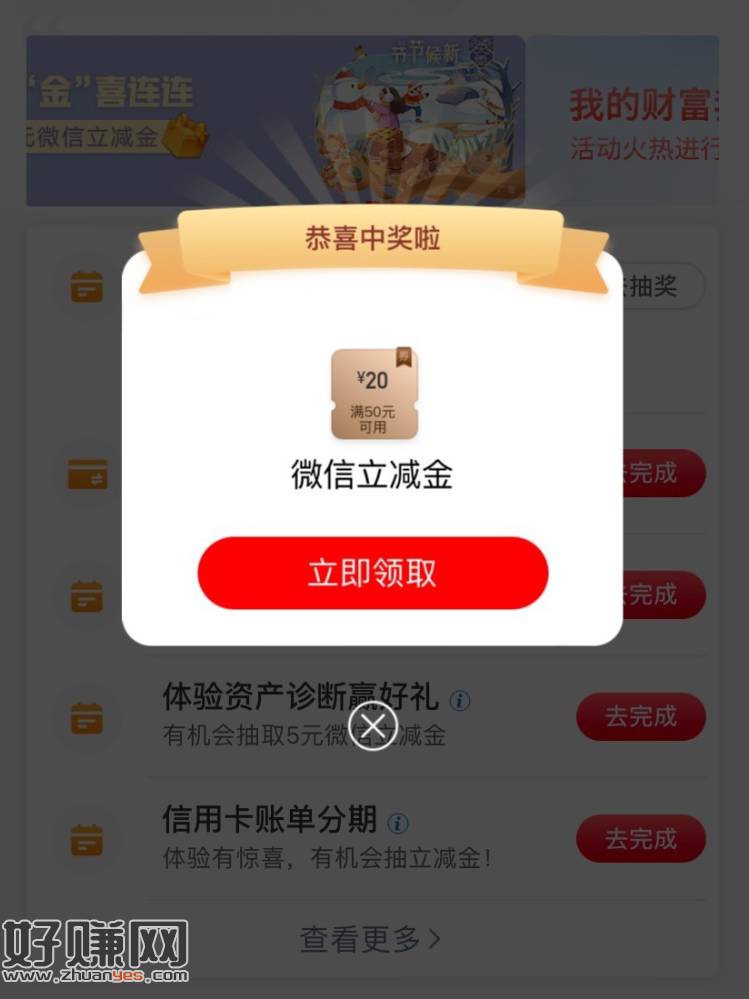Screen dimensions: 749x999
Task: Dismiss the prize dialog via X
Action: 372,726
